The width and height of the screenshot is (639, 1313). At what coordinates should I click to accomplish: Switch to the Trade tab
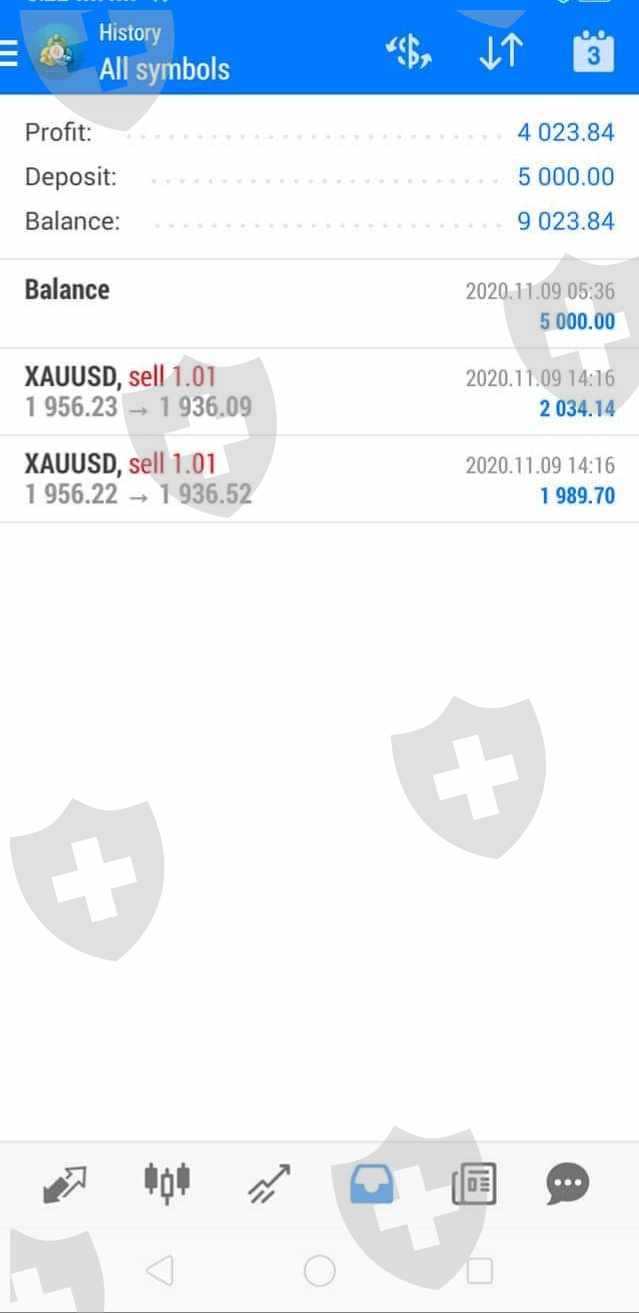[x=269, y=1185]
